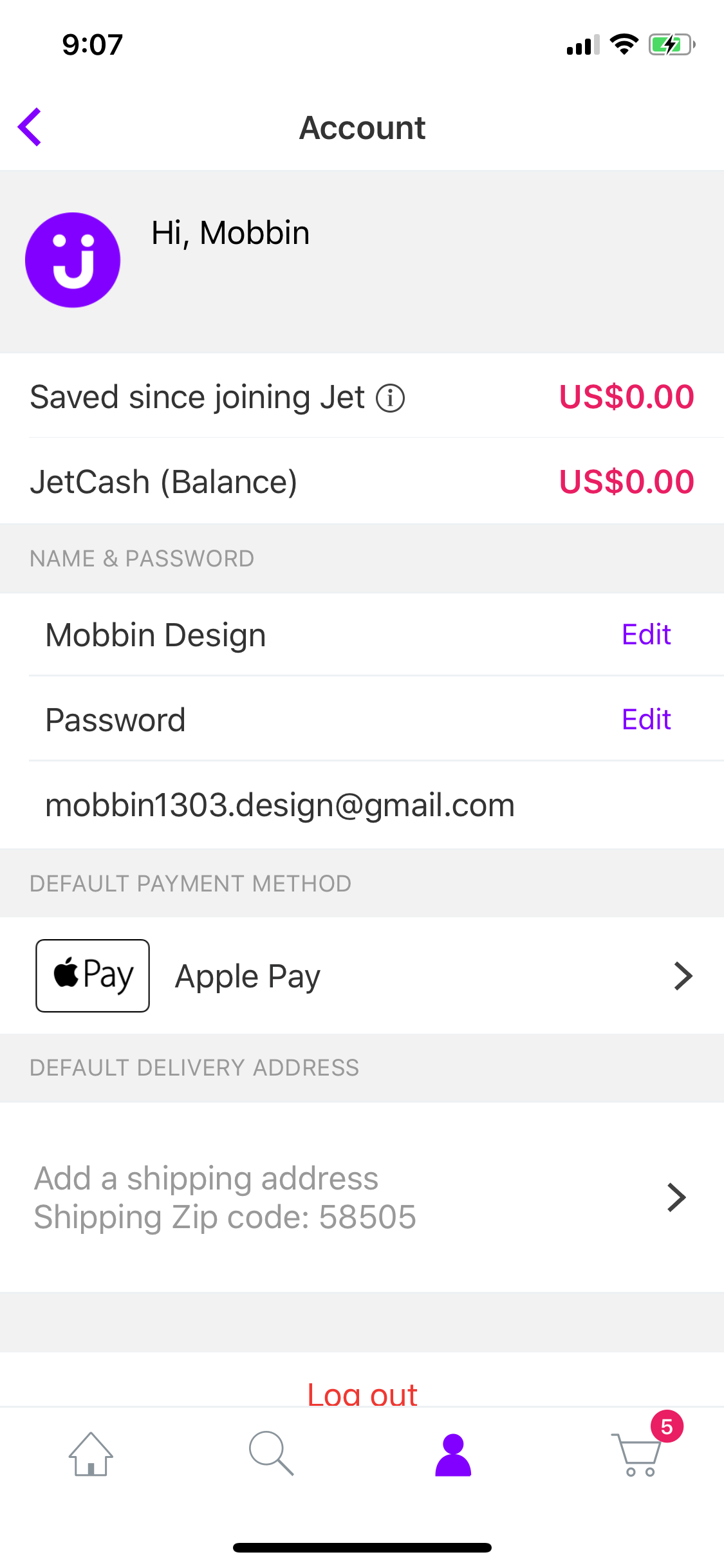Open info icon beside Saved since joining Jet
This screenshot has height=1568, width=724.
point(390,397)
